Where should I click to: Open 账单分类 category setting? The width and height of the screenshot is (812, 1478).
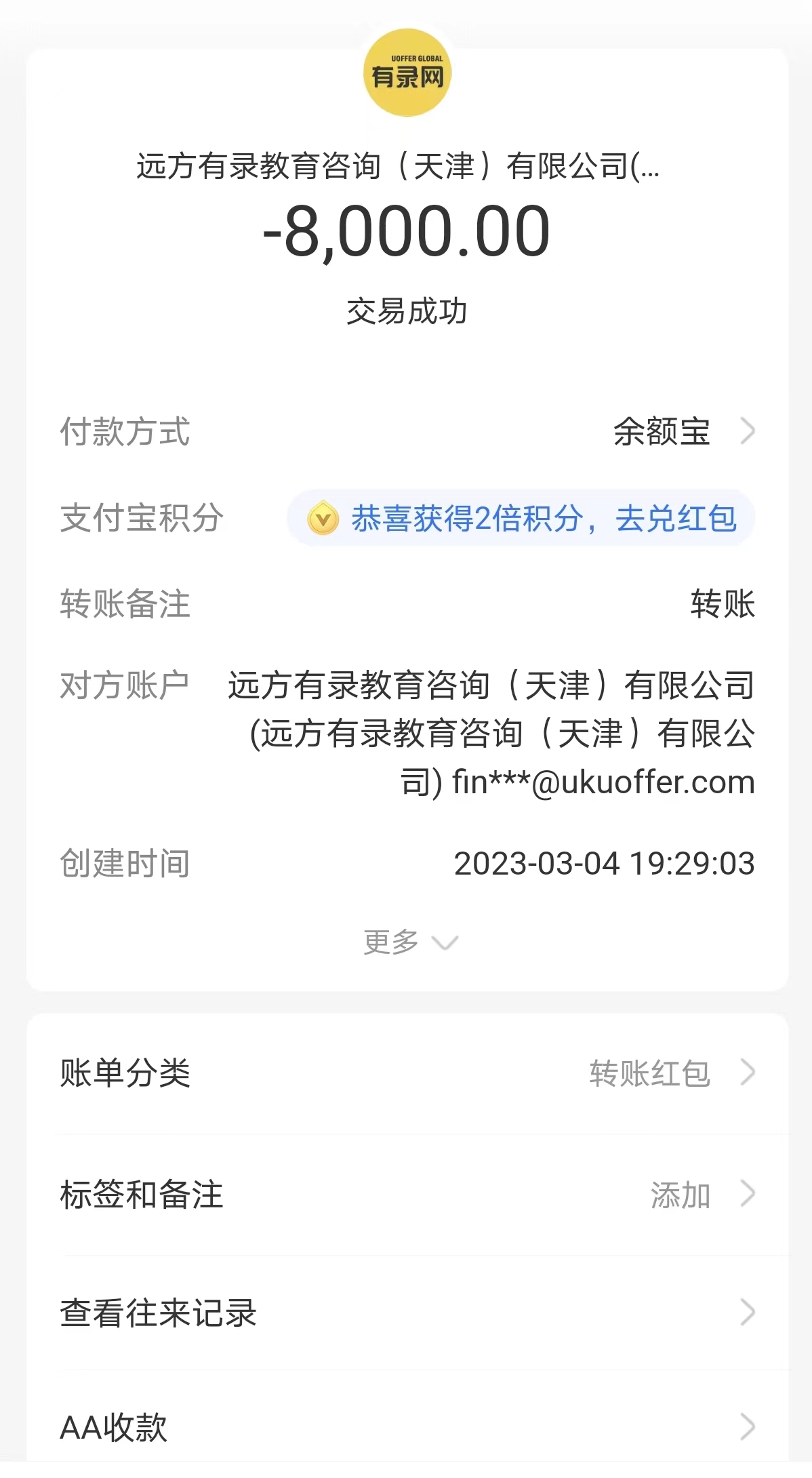point(407,1073)
